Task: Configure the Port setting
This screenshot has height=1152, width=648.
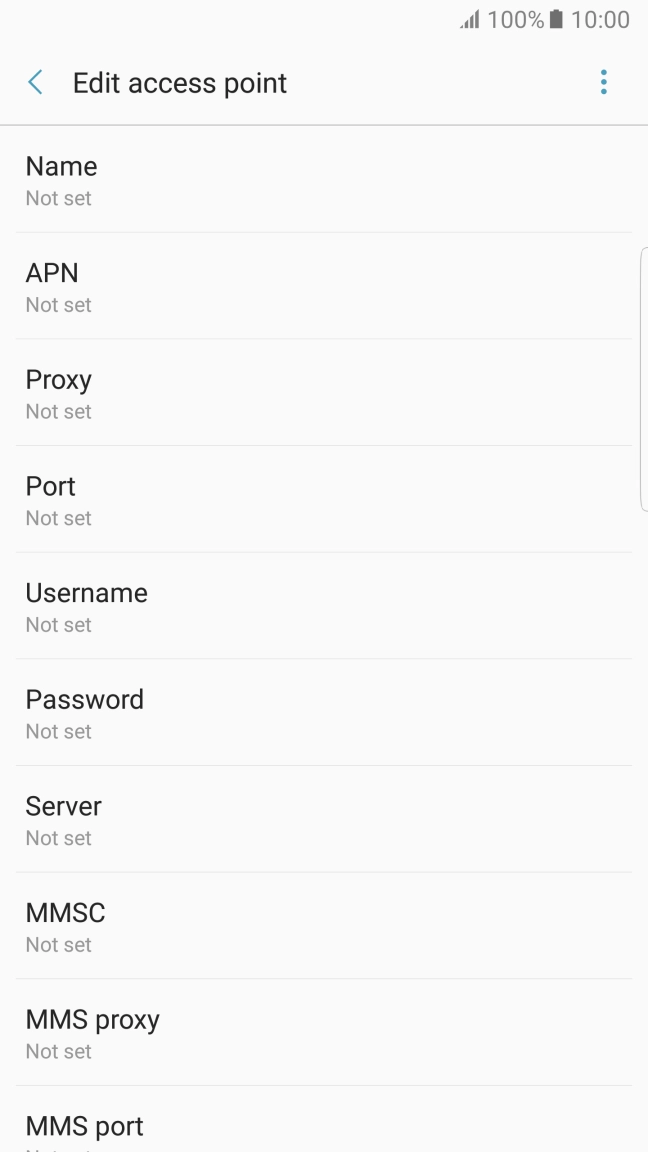Action: pos(324,500)
